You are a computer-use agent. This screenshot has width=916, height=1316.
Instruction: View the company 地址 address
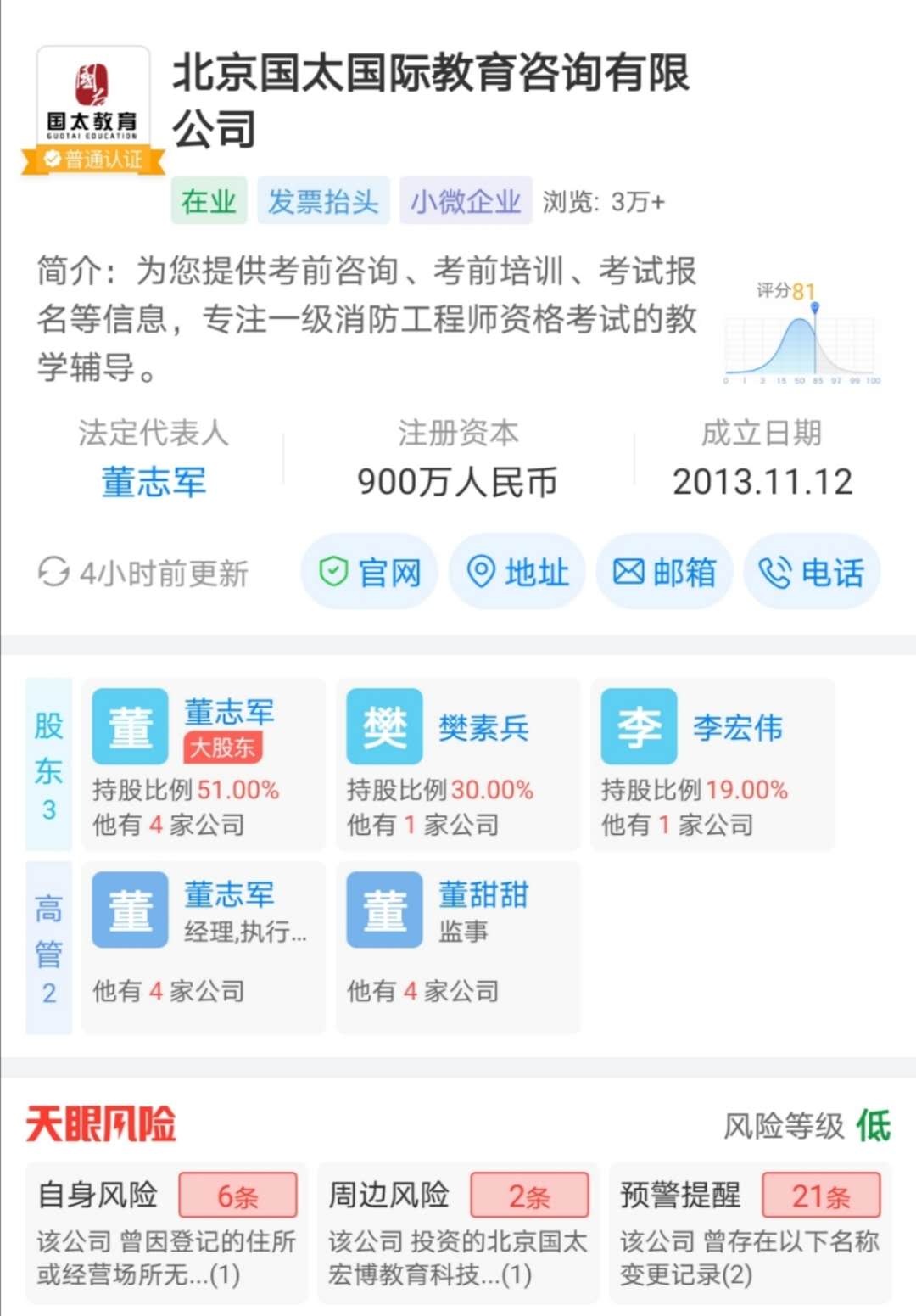[x=517, y=572]
